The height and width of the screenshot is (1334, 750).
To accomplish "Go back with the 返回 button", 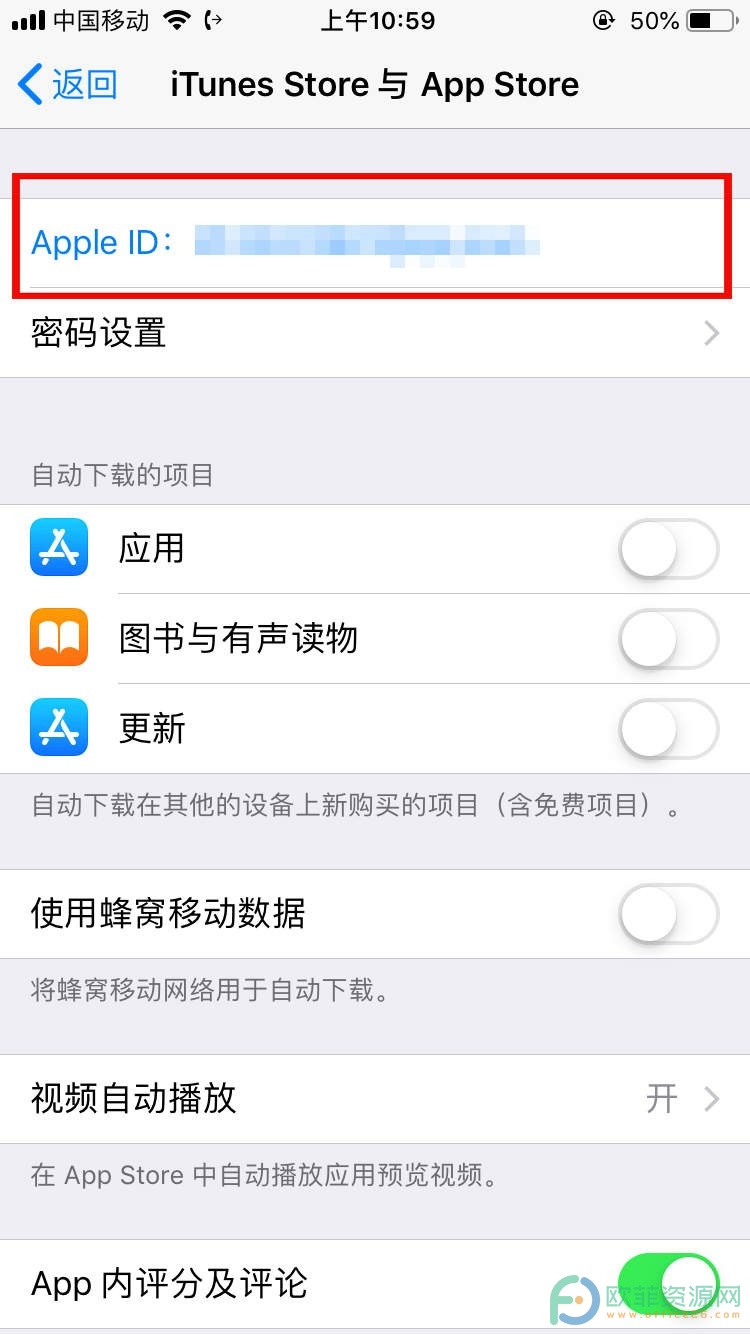I will pos(68,84).
